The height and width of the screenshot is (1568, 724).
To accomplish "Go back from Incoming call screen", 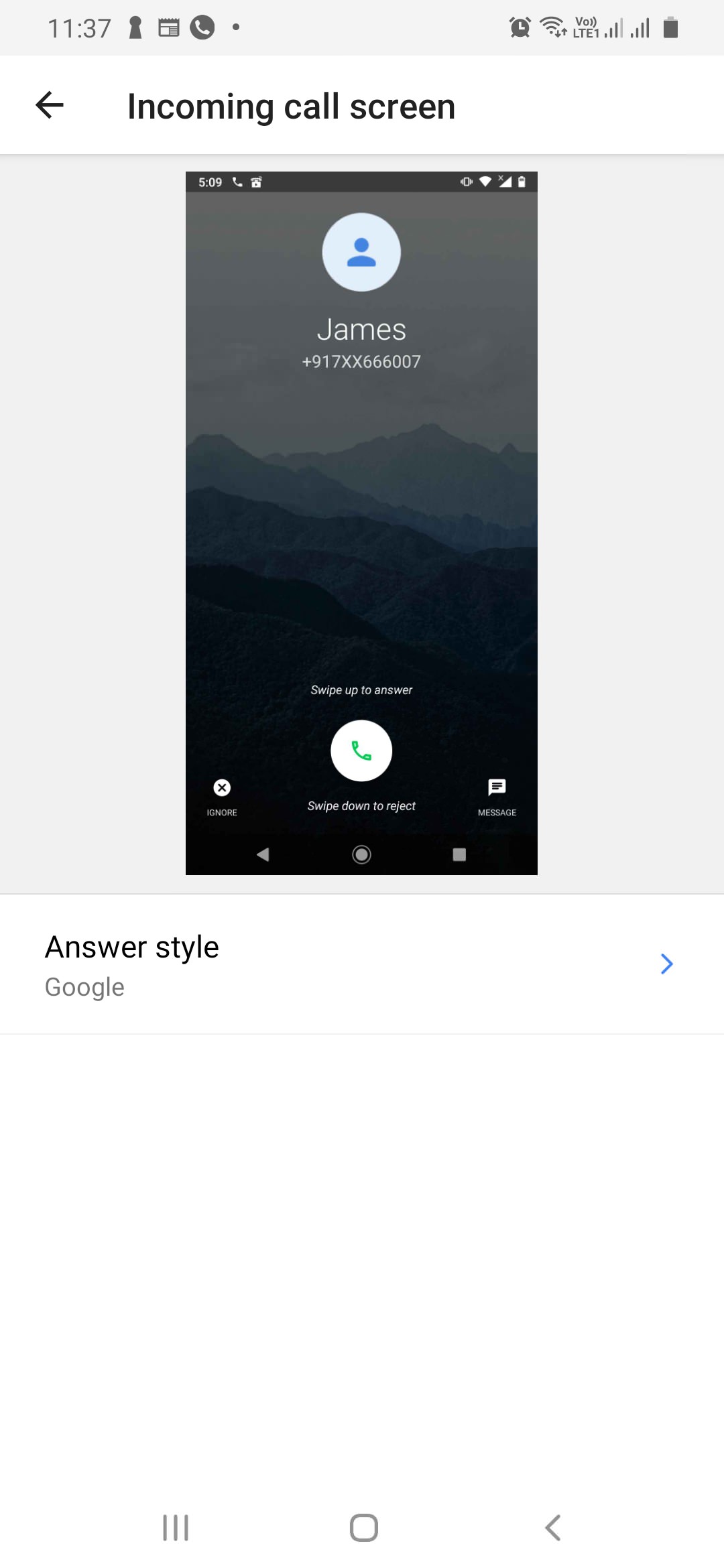I will click(x=50, y=105).
